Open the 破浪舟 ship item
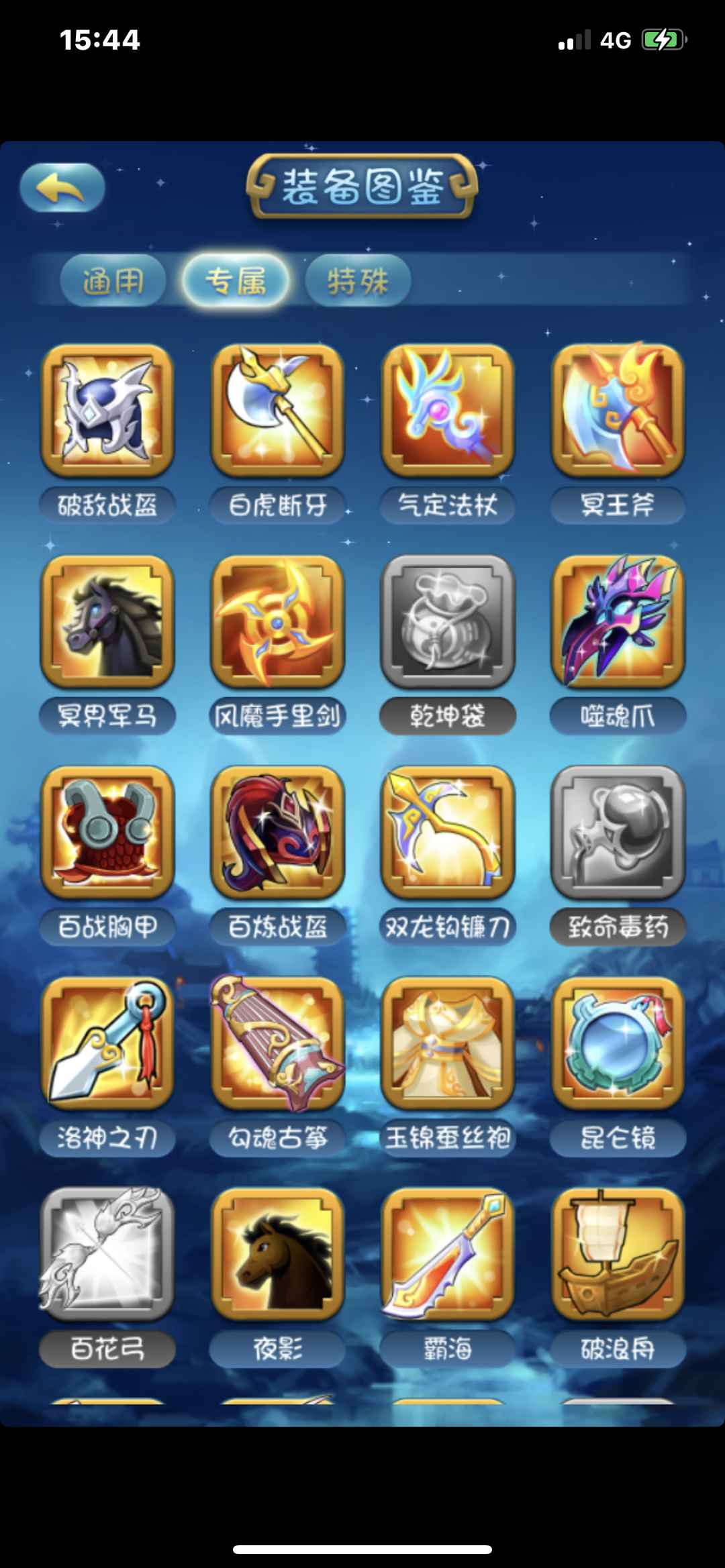Image resolution: width=725 pixels, height=1568 pixels. click(x=618, y=1253)
